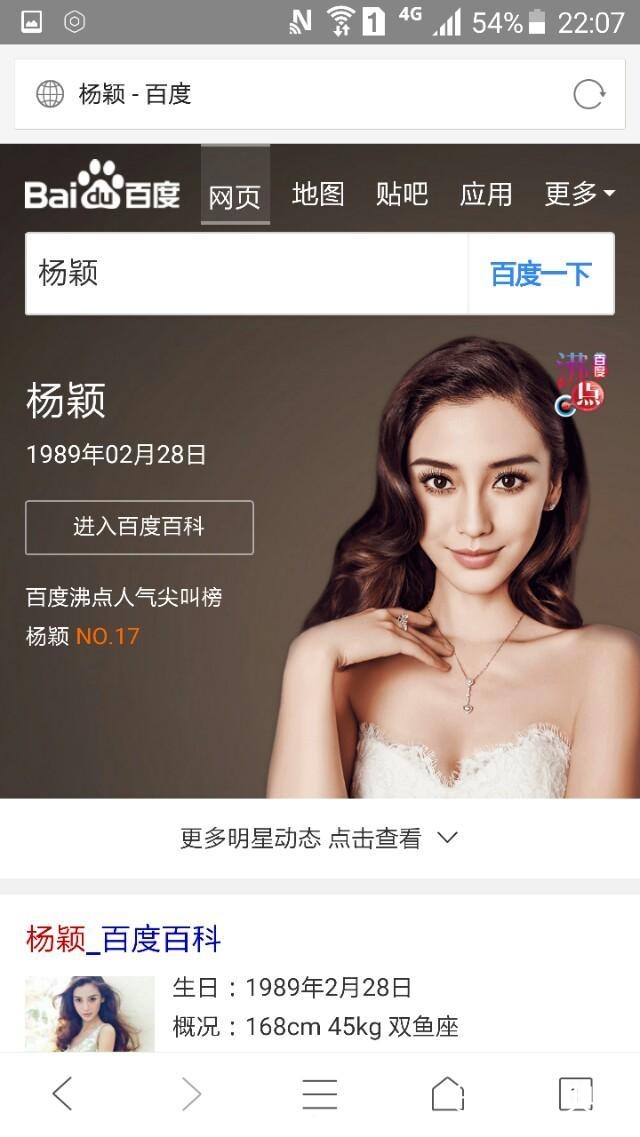Reload the page with the refresh icon
Image resolution: width=640 pixels, height=1137 pixels.
[589, 95]
